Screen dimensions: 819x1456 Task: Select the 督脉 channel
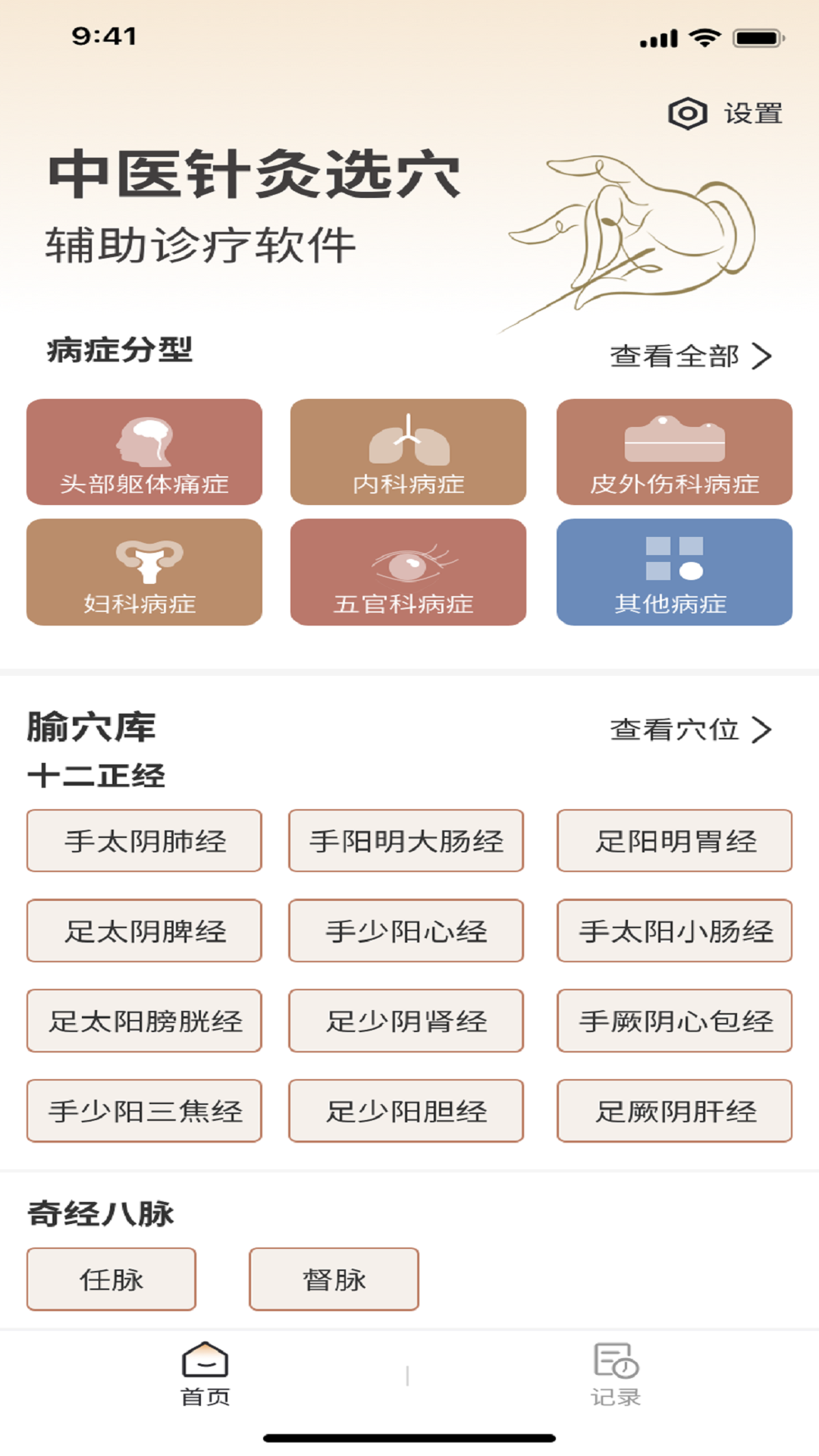[334, 1279]
